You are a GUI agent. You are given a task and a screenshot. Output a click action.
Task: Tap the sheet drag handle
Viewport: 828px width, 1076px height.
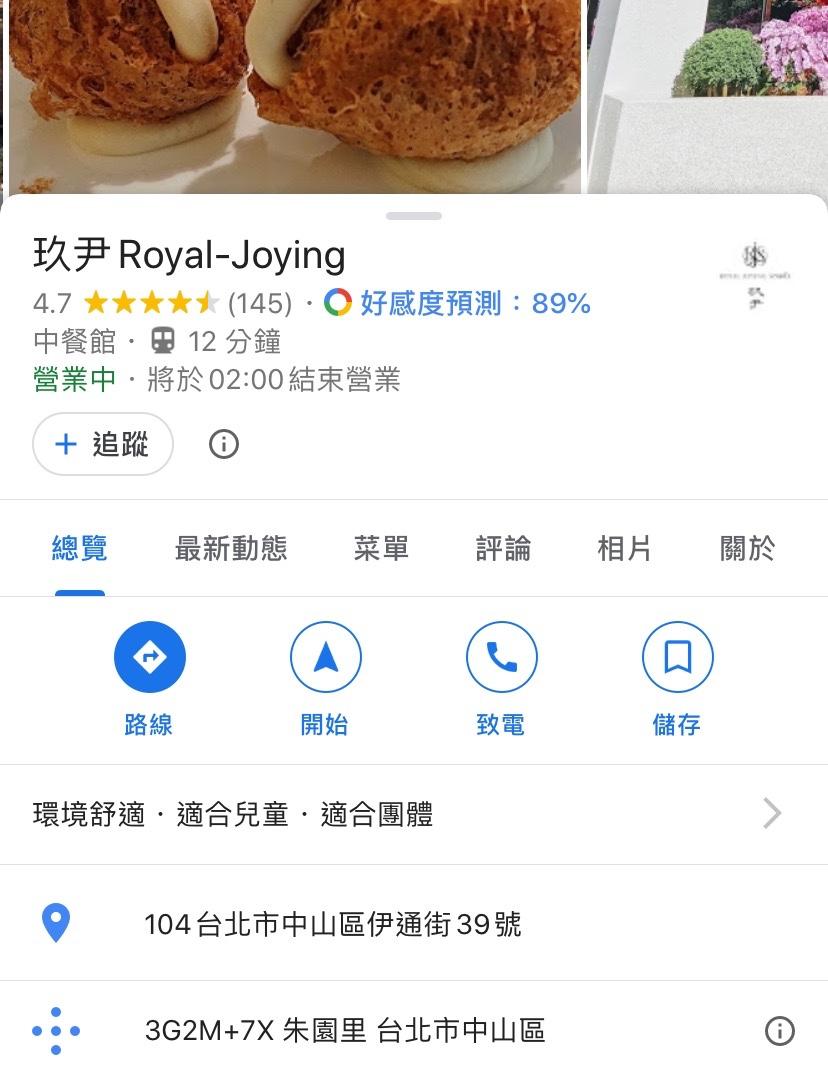coord(413,215)
